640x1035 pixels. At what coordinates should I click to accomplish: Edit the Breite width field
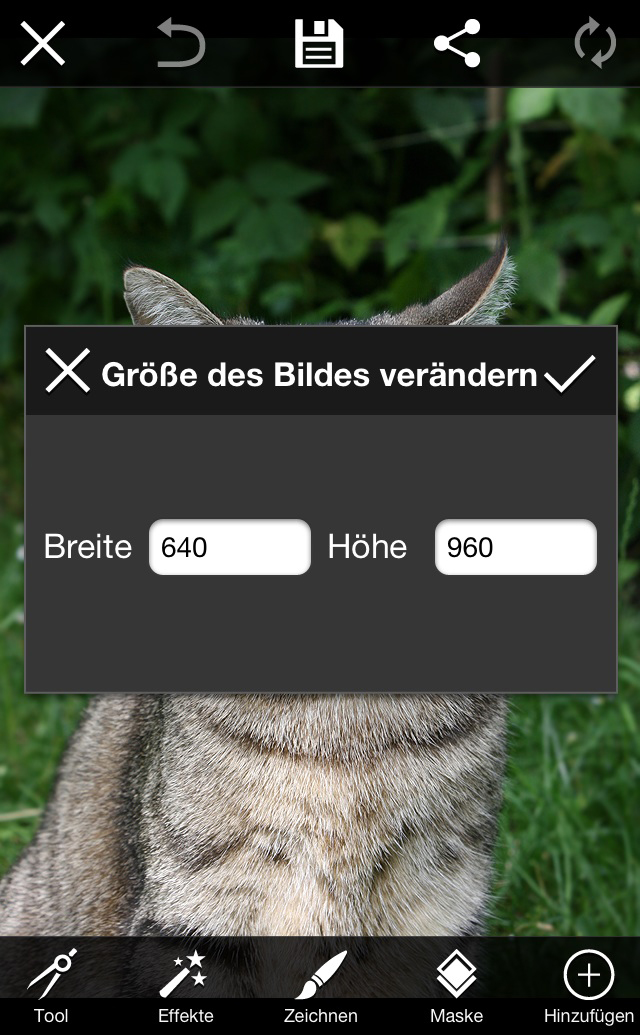[x=230, y=547]
